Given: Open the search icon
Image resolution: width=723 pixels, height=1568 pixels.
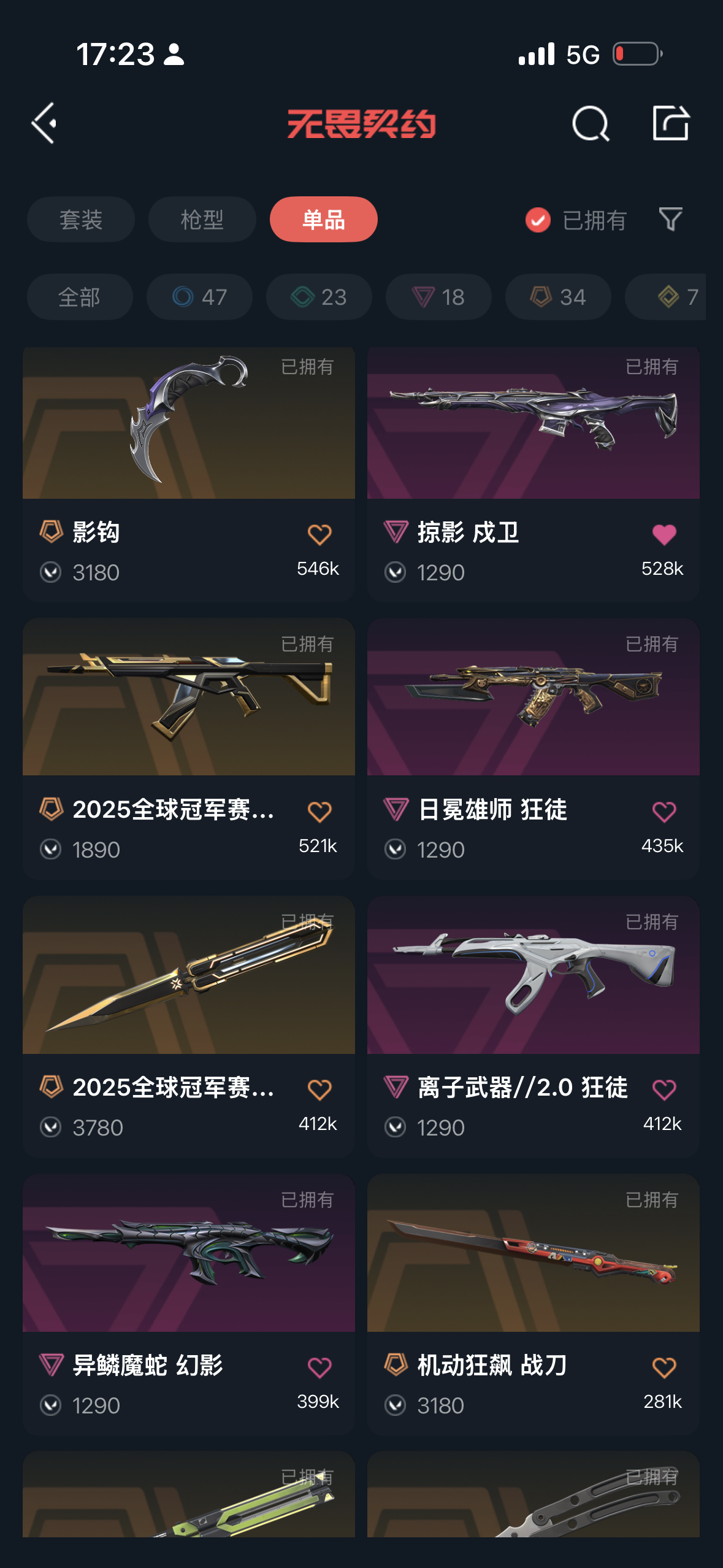Looking at the screenshot, I should 590,123.
